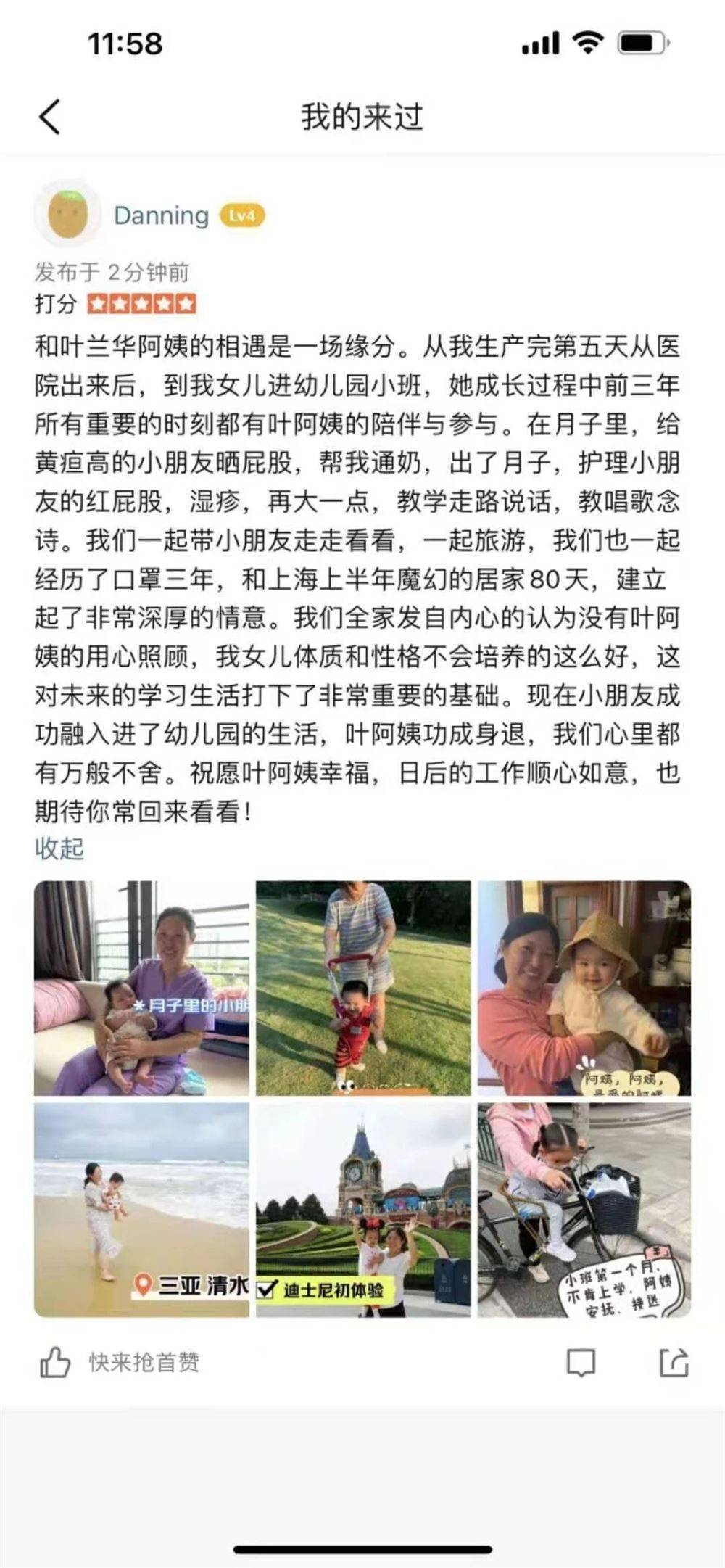The height and width of the screenshot is (1568, 725).
Task: Open the 迪士尼初体验 photo
Action: (363, 1210)
